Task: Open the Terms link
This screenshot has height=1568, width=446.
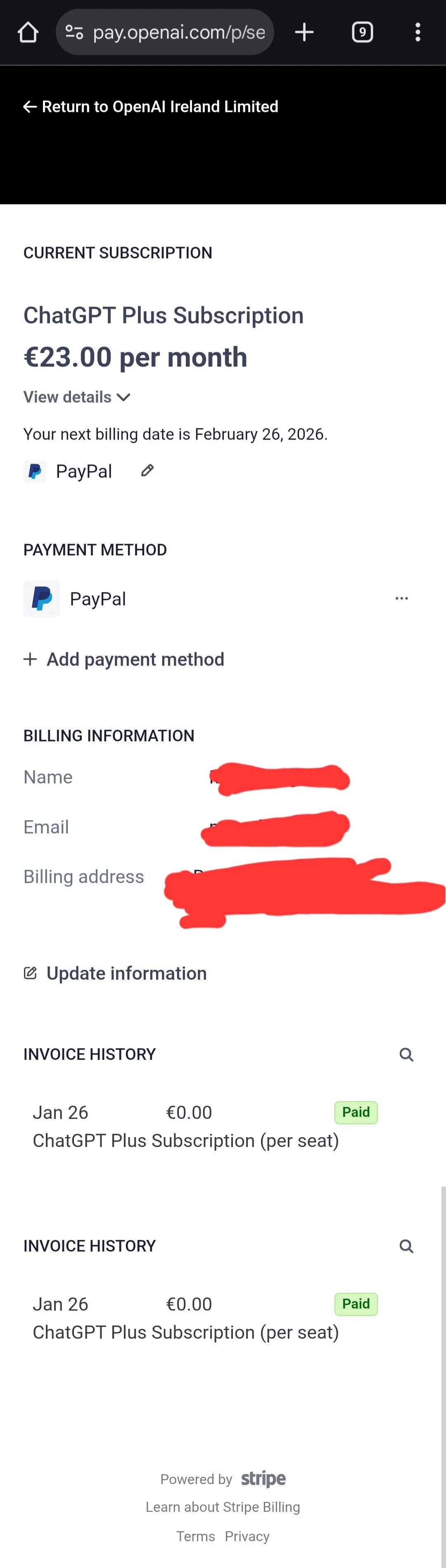Action: tap(195, 1536)
